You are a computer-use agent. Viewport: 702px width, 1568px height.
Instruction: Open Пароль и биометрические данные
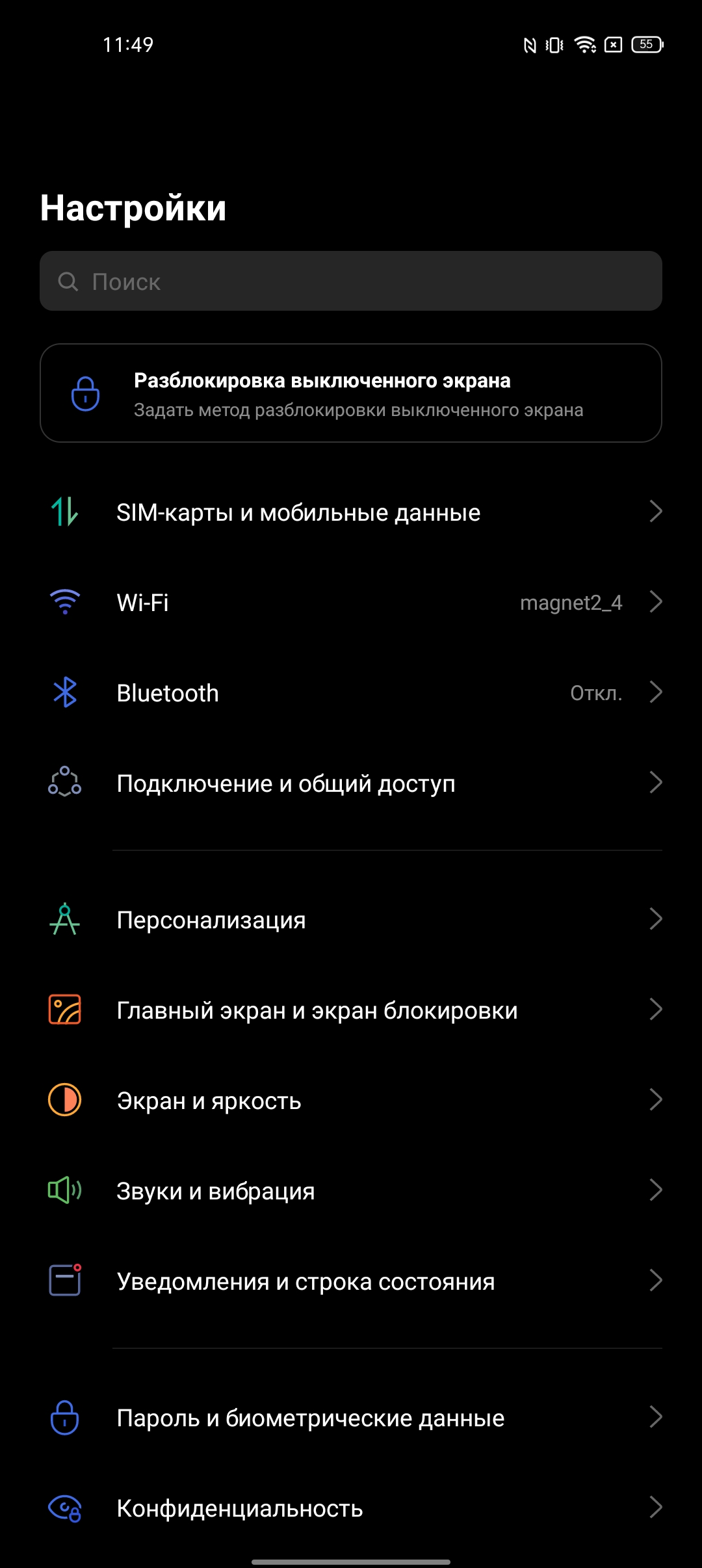pyautogui.click(x=351, y=1418)
